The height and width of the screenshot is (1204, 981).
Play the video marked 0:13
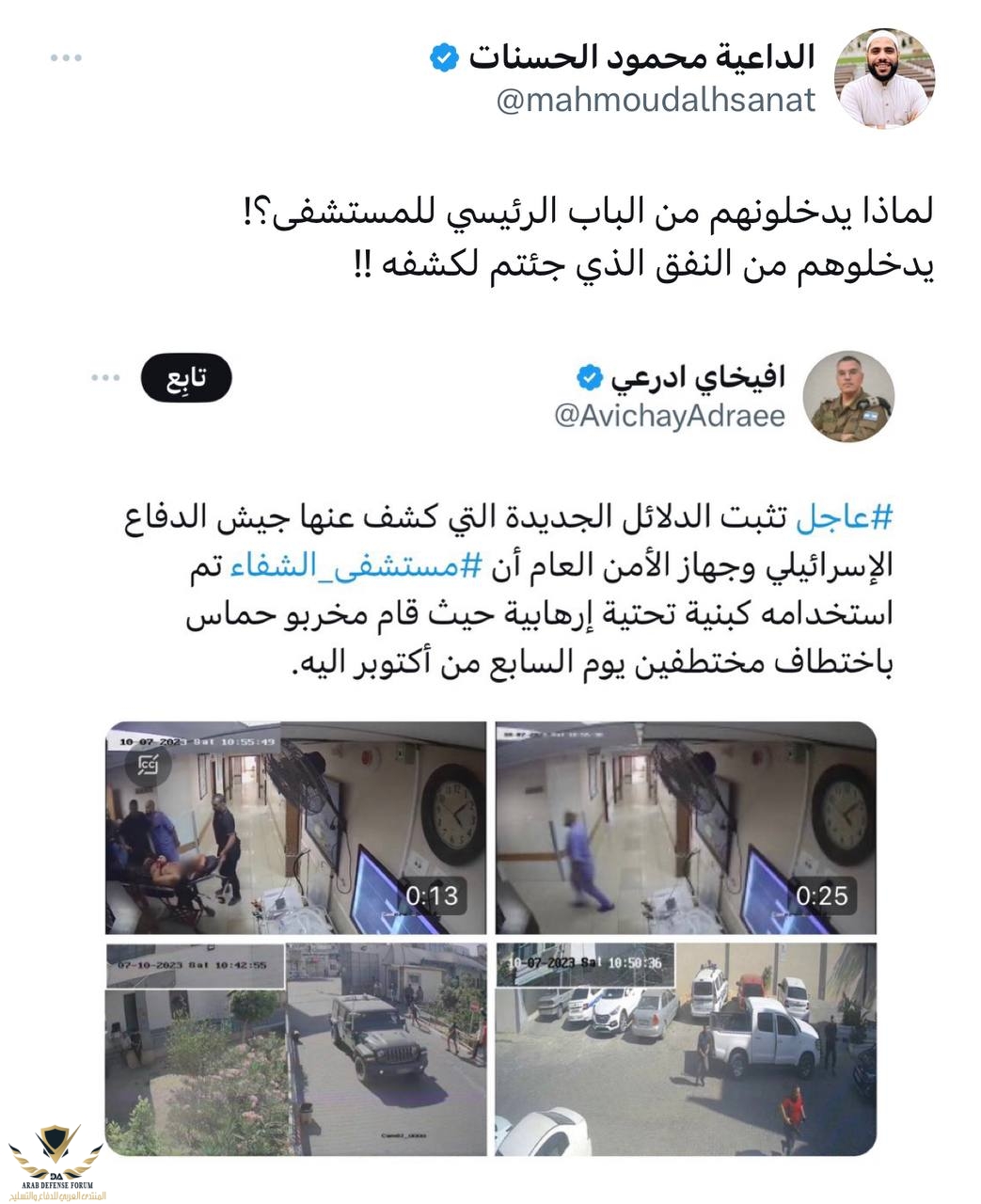click(295, 827)
